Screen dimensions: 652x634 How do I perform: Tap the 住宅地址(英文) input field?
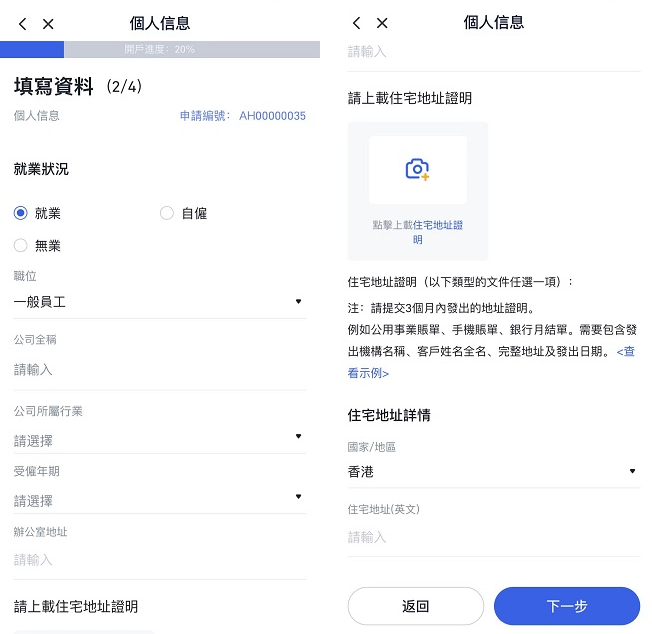click(493, 537)
